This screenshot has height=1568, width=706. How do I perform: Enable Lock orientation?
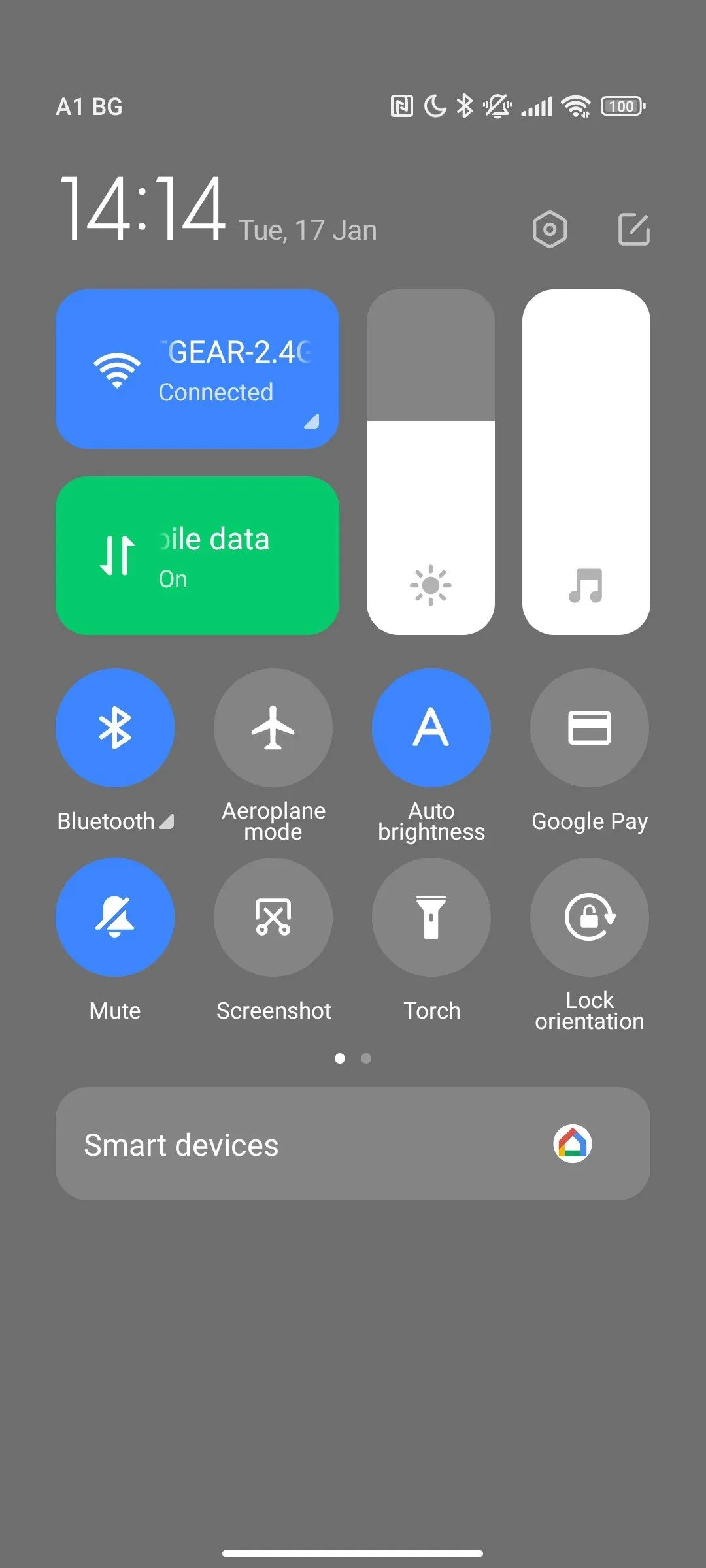590,917
